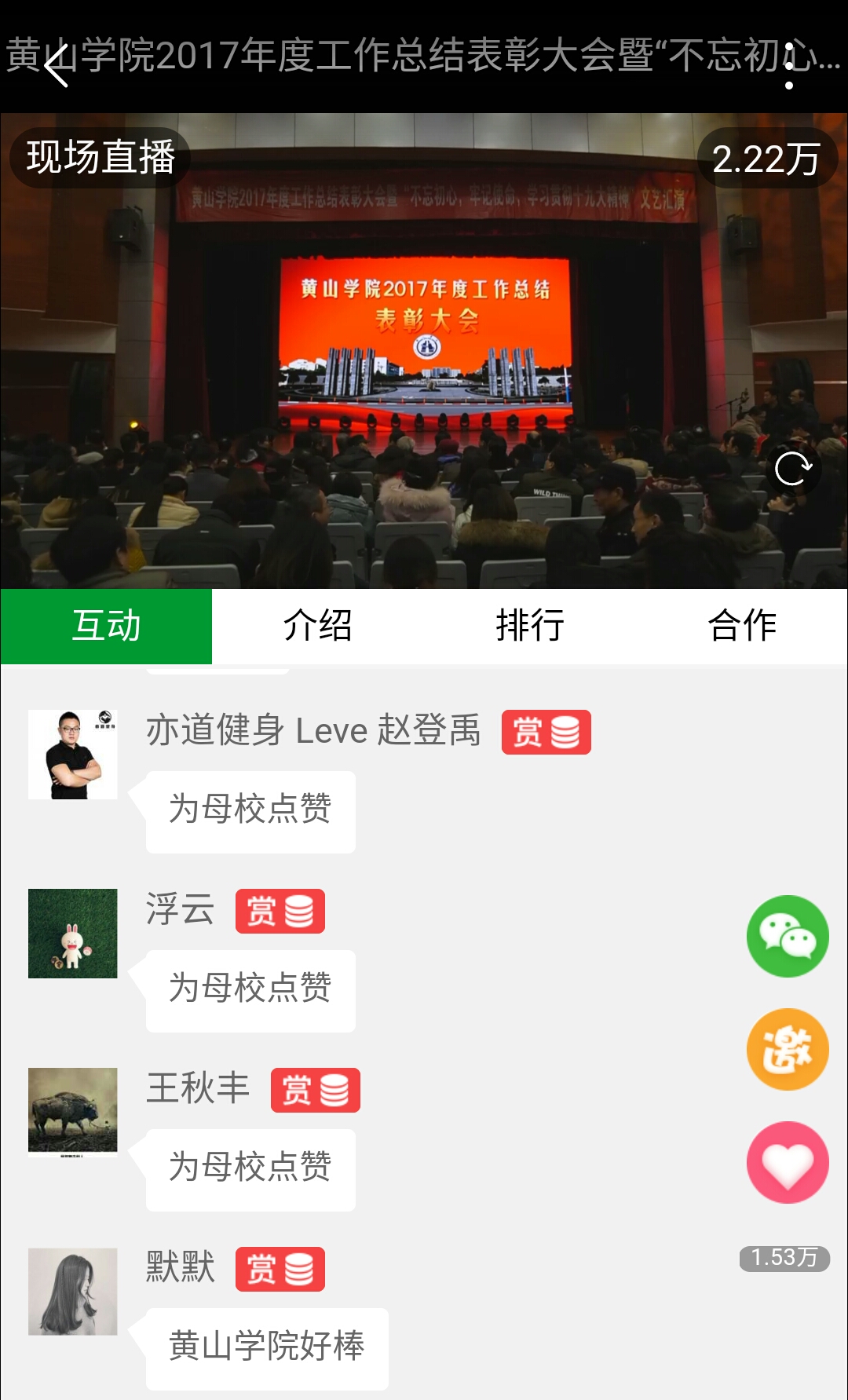Image resolution: width=848 pixels, height=1400 pixels.
Task: Tap the 赏 reward badge next to 浮云
Action: [280, 912]
